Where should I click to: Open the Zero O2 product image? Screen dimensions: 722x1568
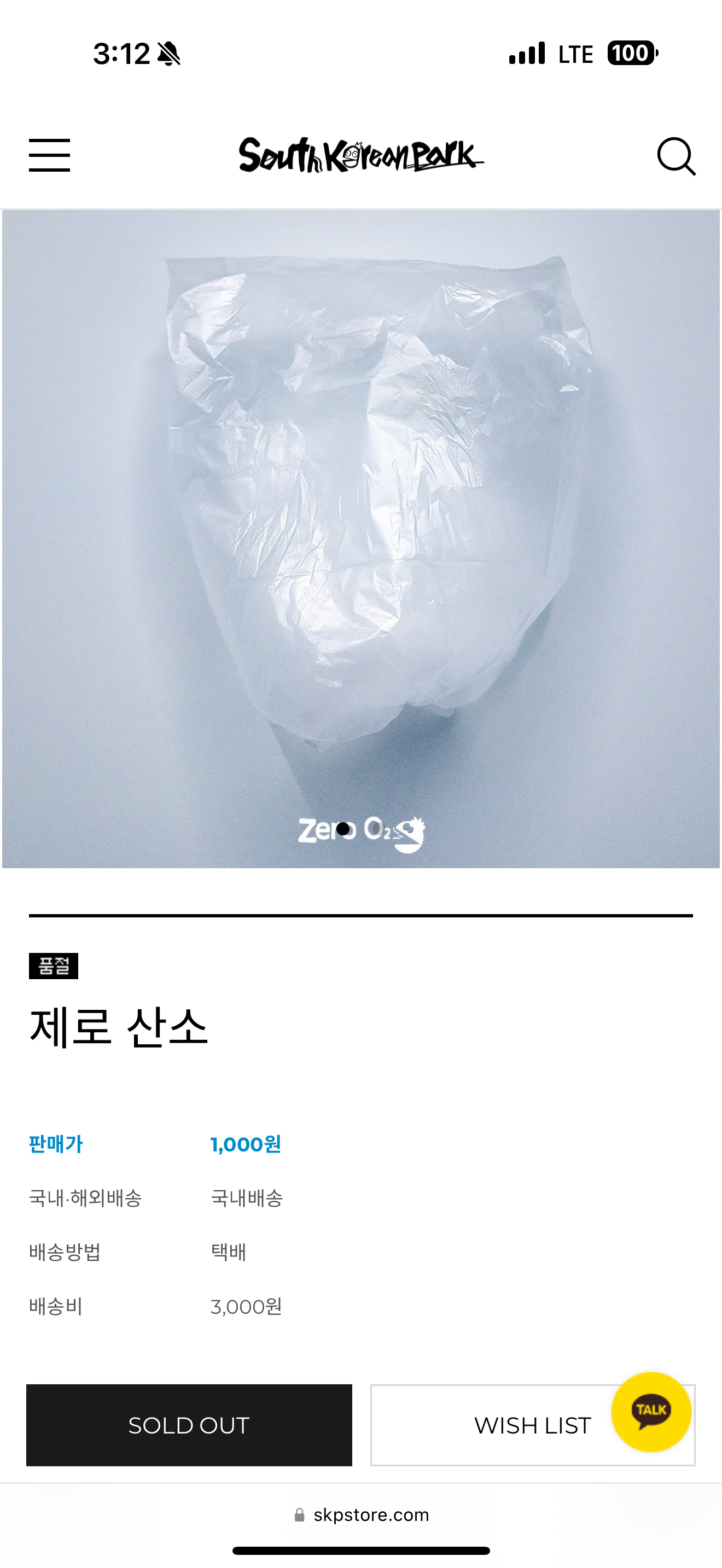tap(361, 539)
